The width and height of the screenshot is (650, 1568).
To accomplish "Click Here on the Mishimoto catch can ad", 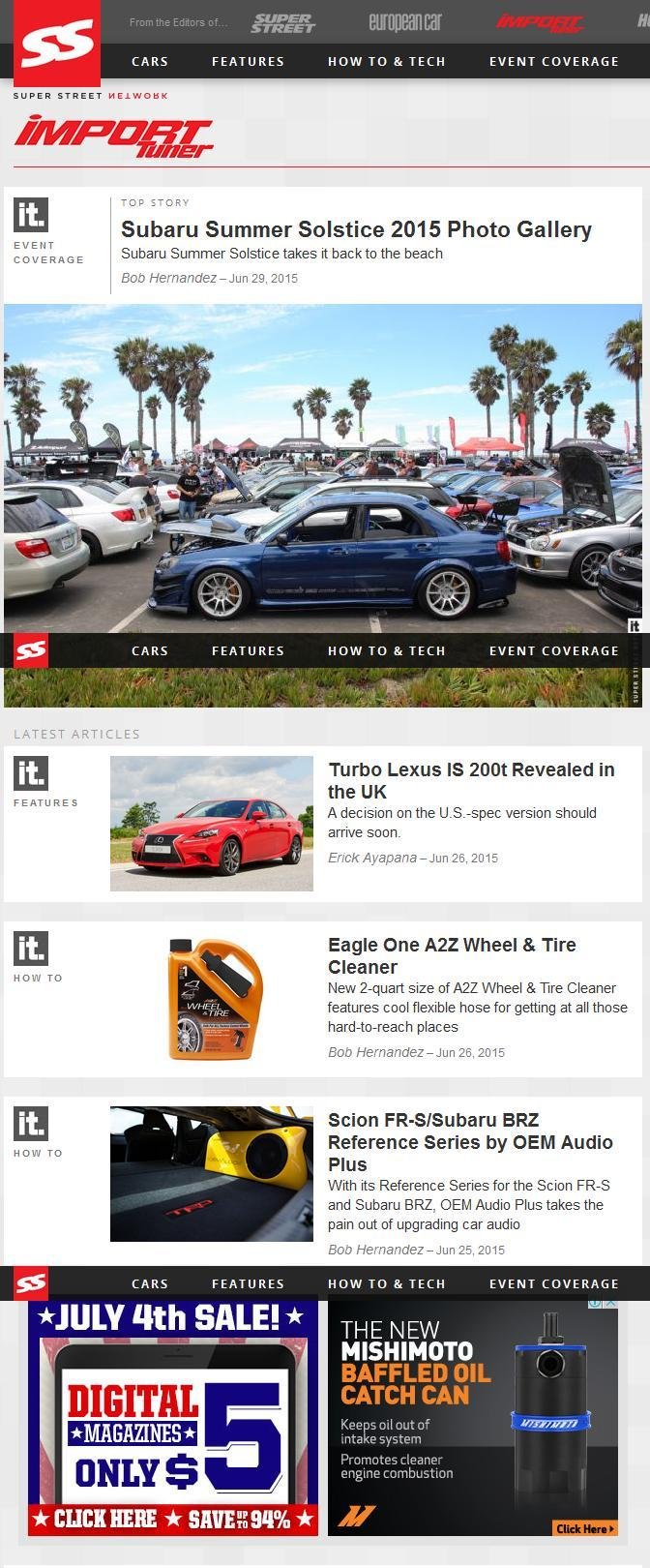I will click(583, 1528).
